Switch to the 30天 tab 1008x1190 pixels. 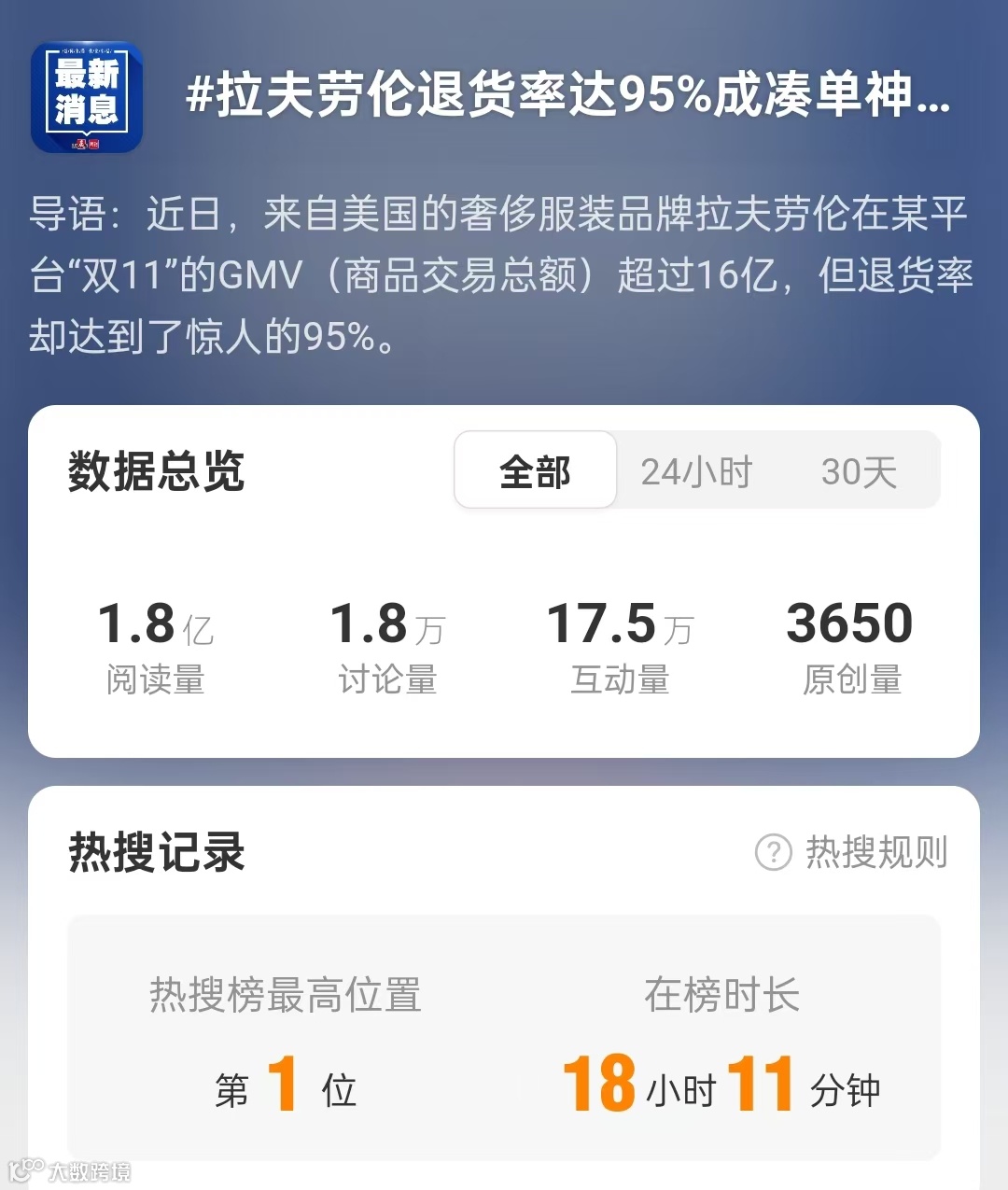pyautogui.click(x=857, y=471)
